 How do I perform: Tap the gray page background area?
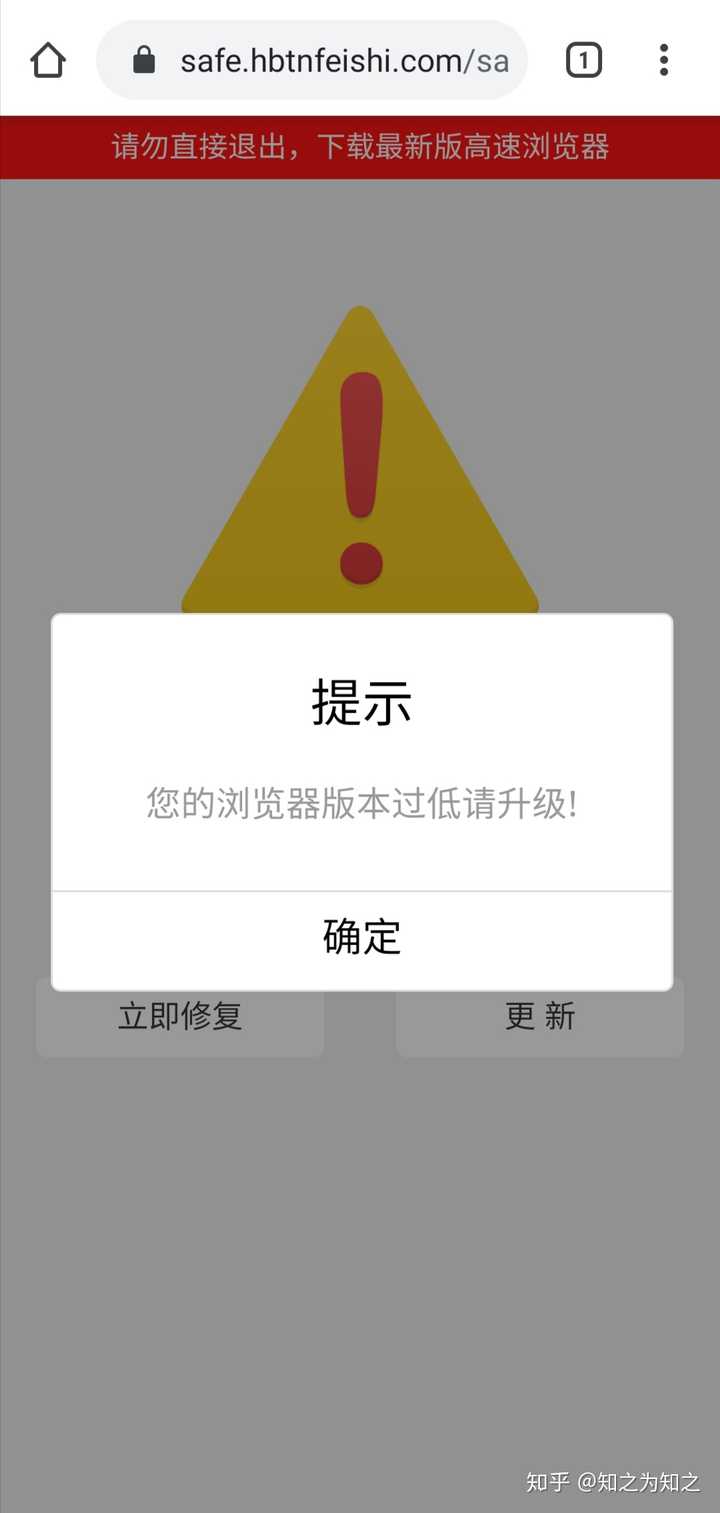359,1250
